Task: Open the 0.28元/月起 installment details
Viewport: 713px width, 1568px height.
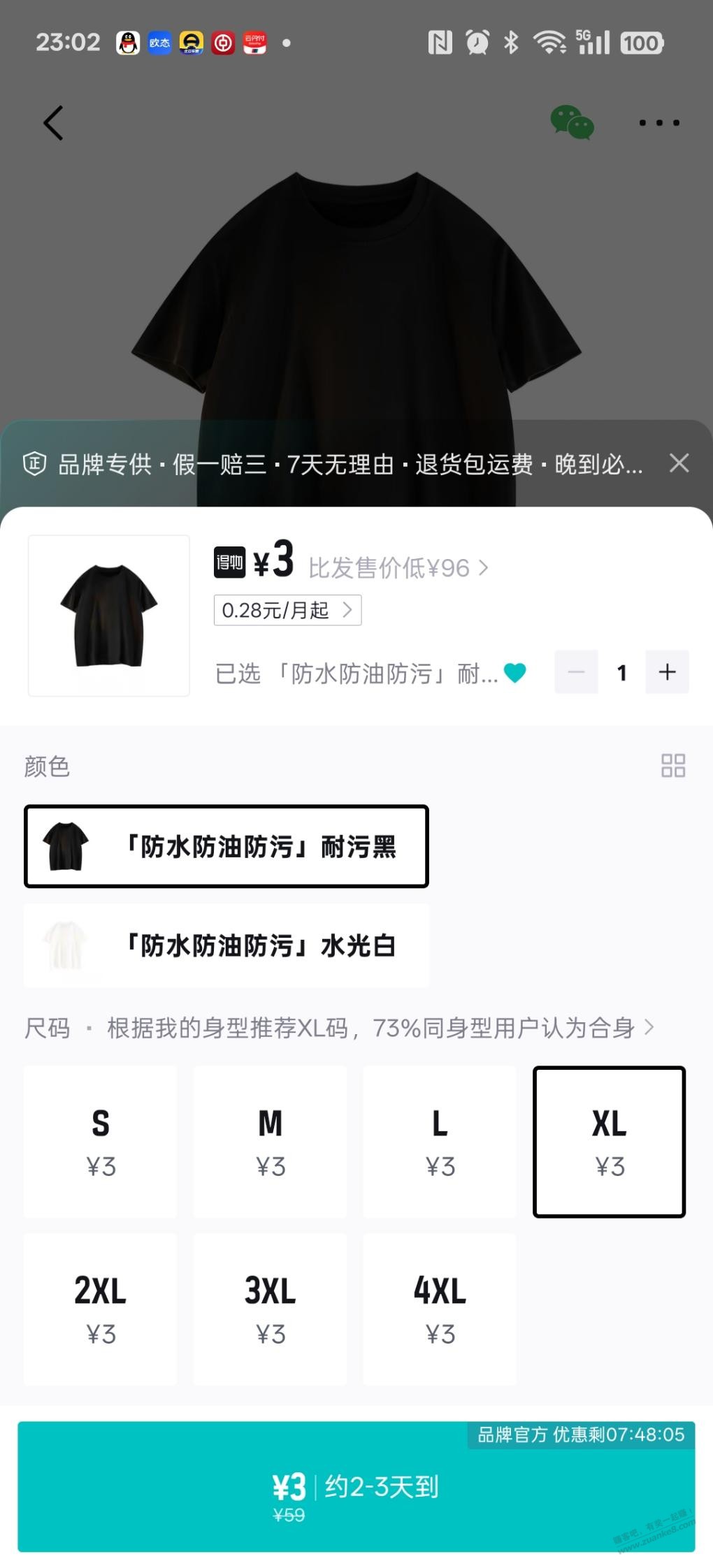Action: (x=287, y=609)
